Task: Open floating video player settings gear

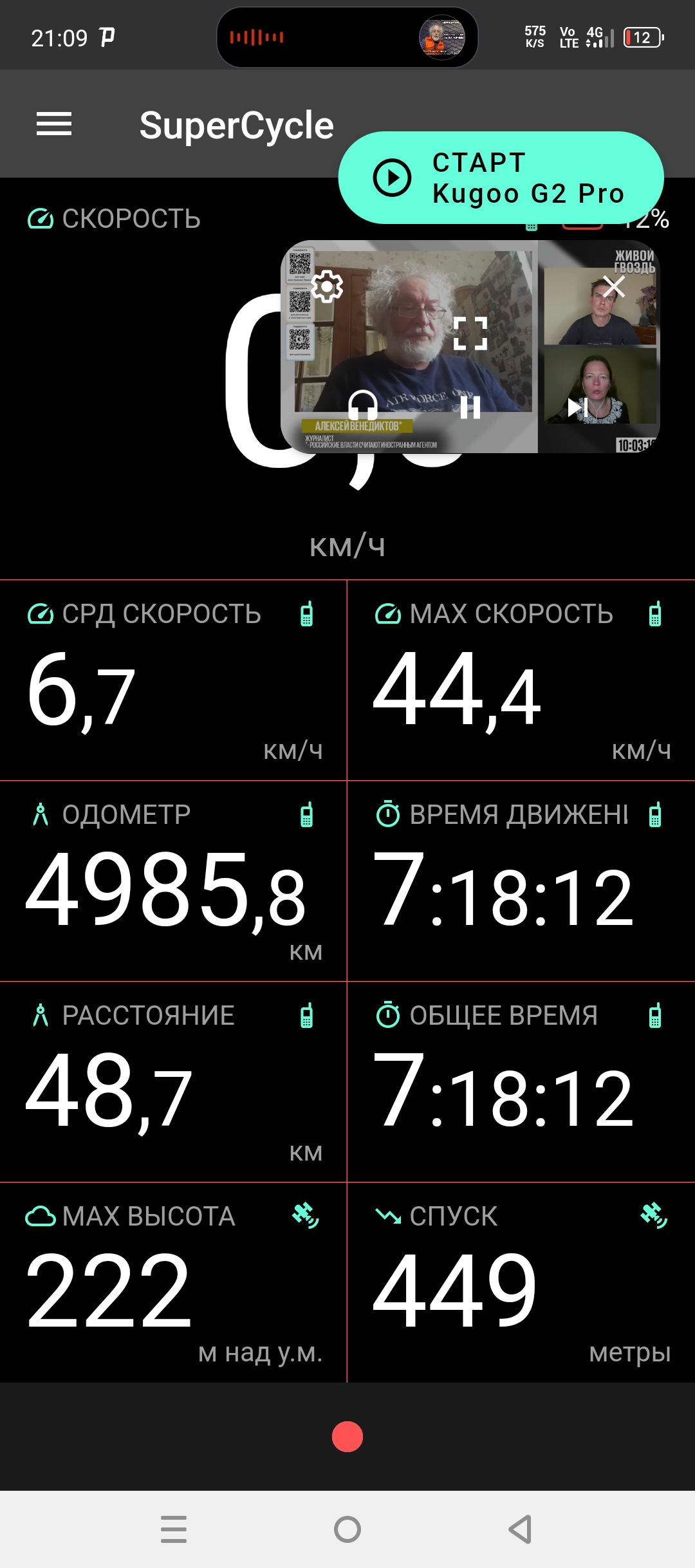Action: coord(327,286)
